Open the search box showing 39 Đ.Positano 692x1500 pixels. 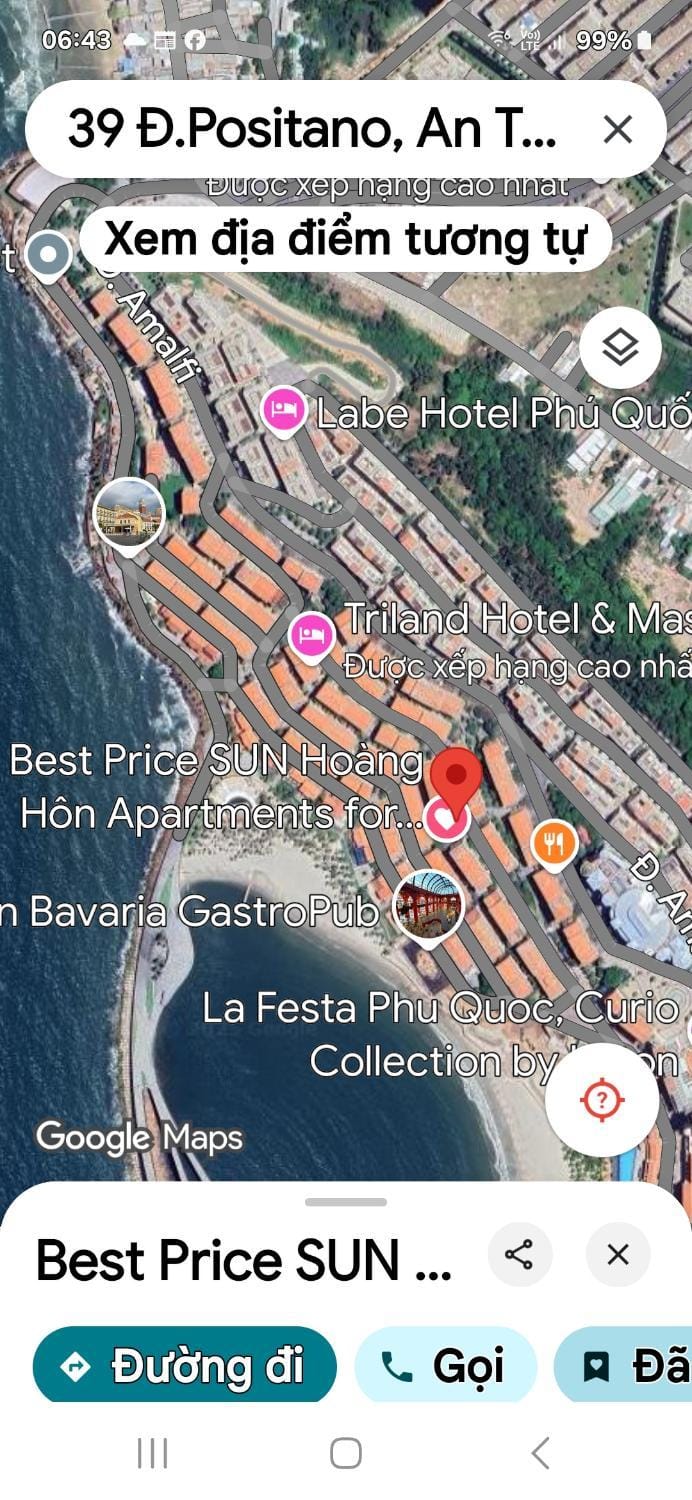click(312, 129)
